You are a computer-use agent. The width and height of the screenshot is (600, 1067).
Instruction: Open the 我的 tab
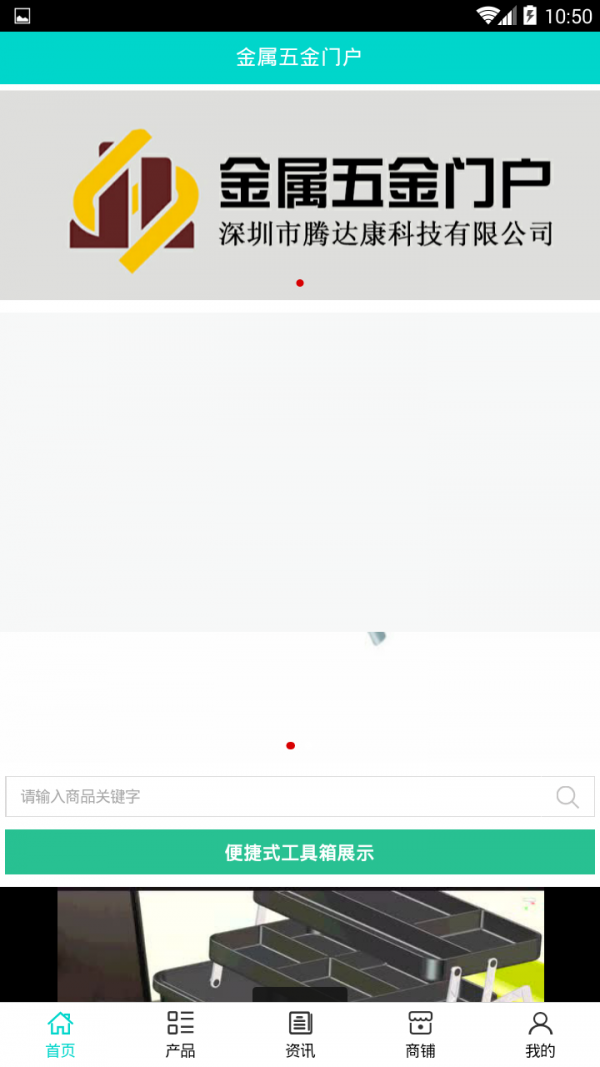tap(540, 1034)
